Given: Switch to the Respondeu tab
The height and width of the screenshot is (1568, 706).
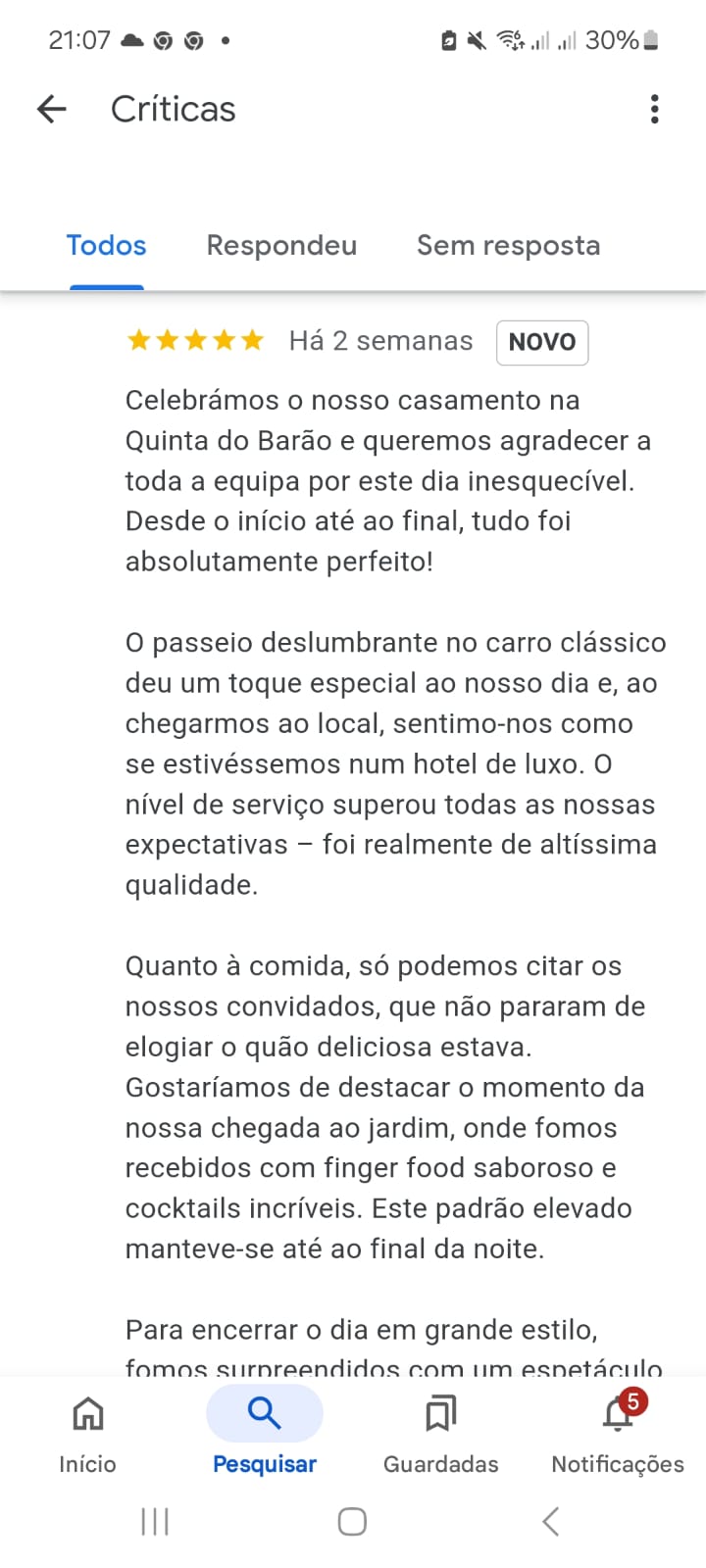Looking at the screenshot, I should (281, 245).
